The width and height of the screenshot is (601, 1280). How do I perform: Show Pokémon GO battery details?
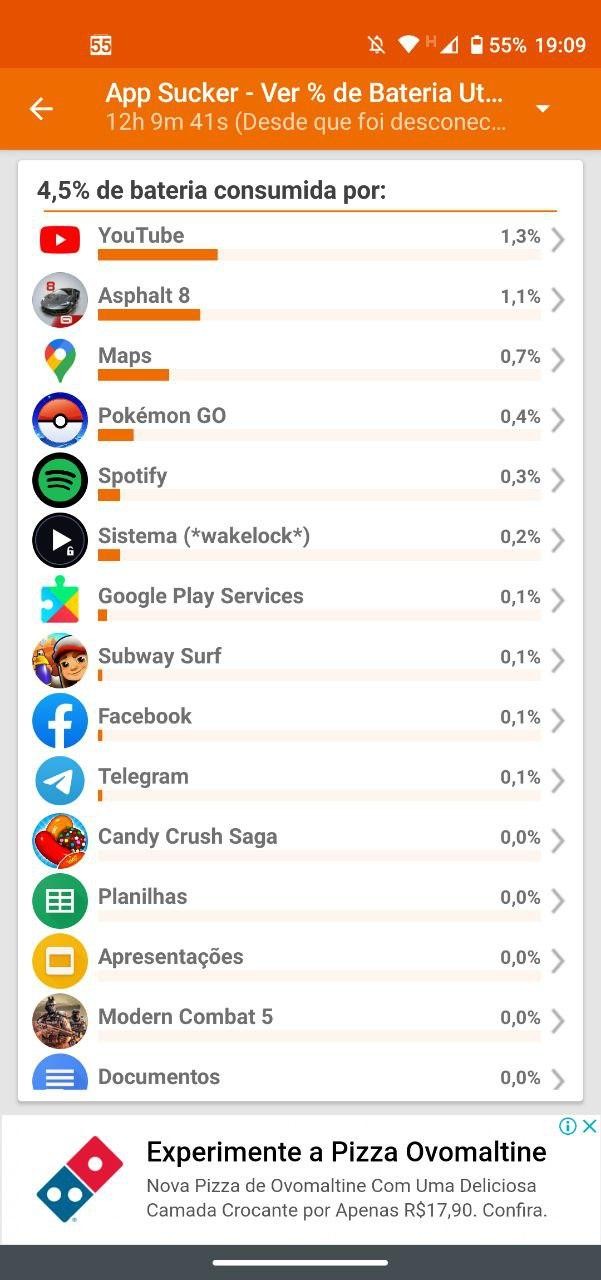click(x=300, y=420)
